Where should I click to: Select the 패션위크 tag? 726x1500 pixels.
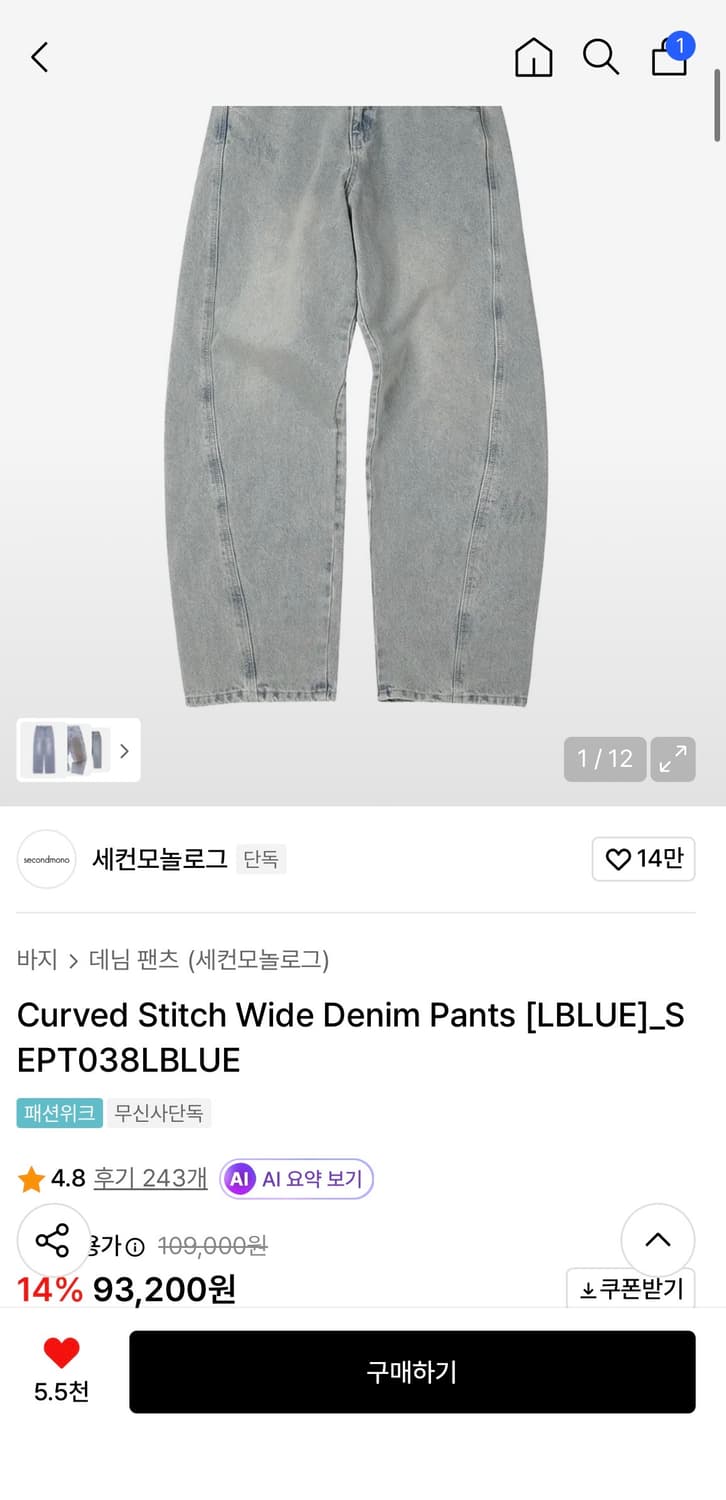[59, 1114]
